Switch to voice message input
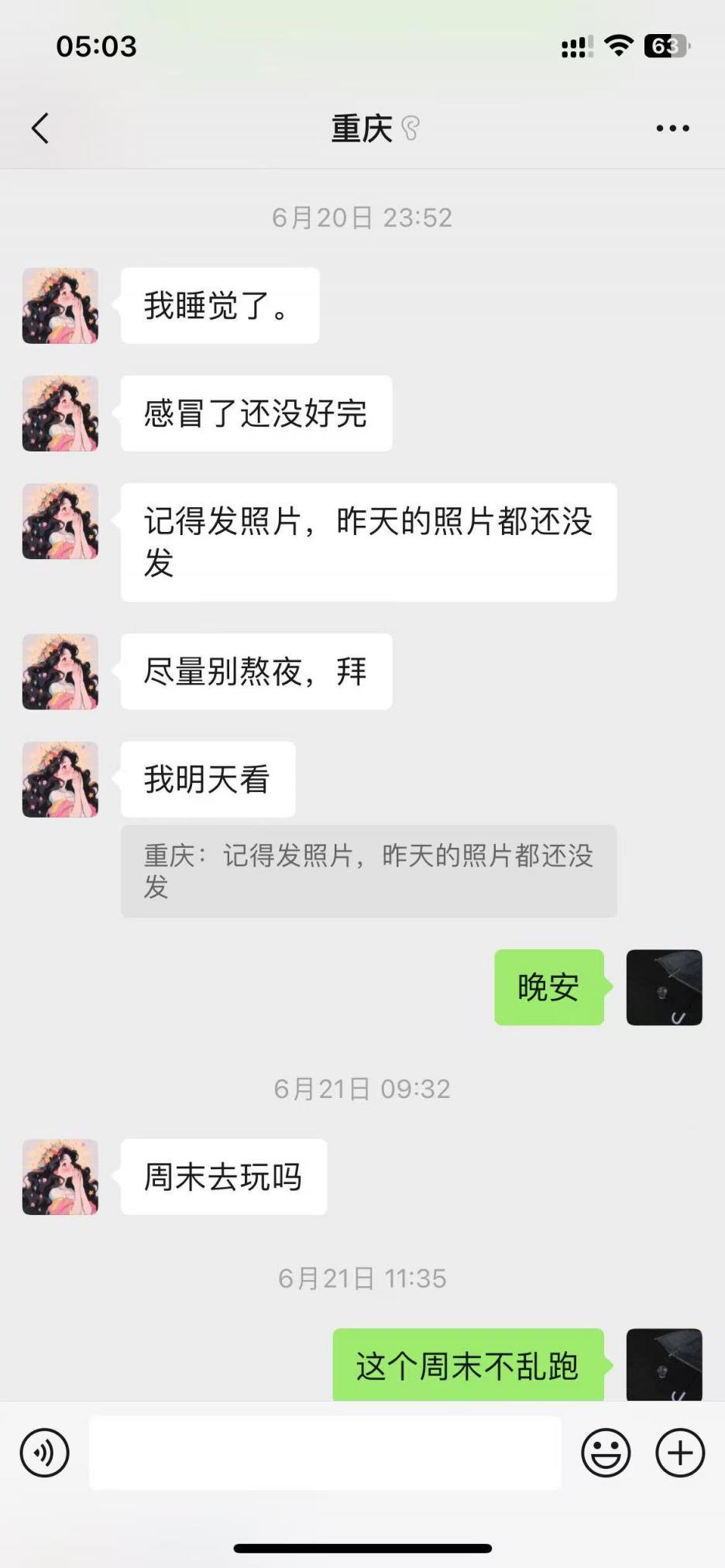This screenshot has height=1568, width=725. coord(45,1453)
